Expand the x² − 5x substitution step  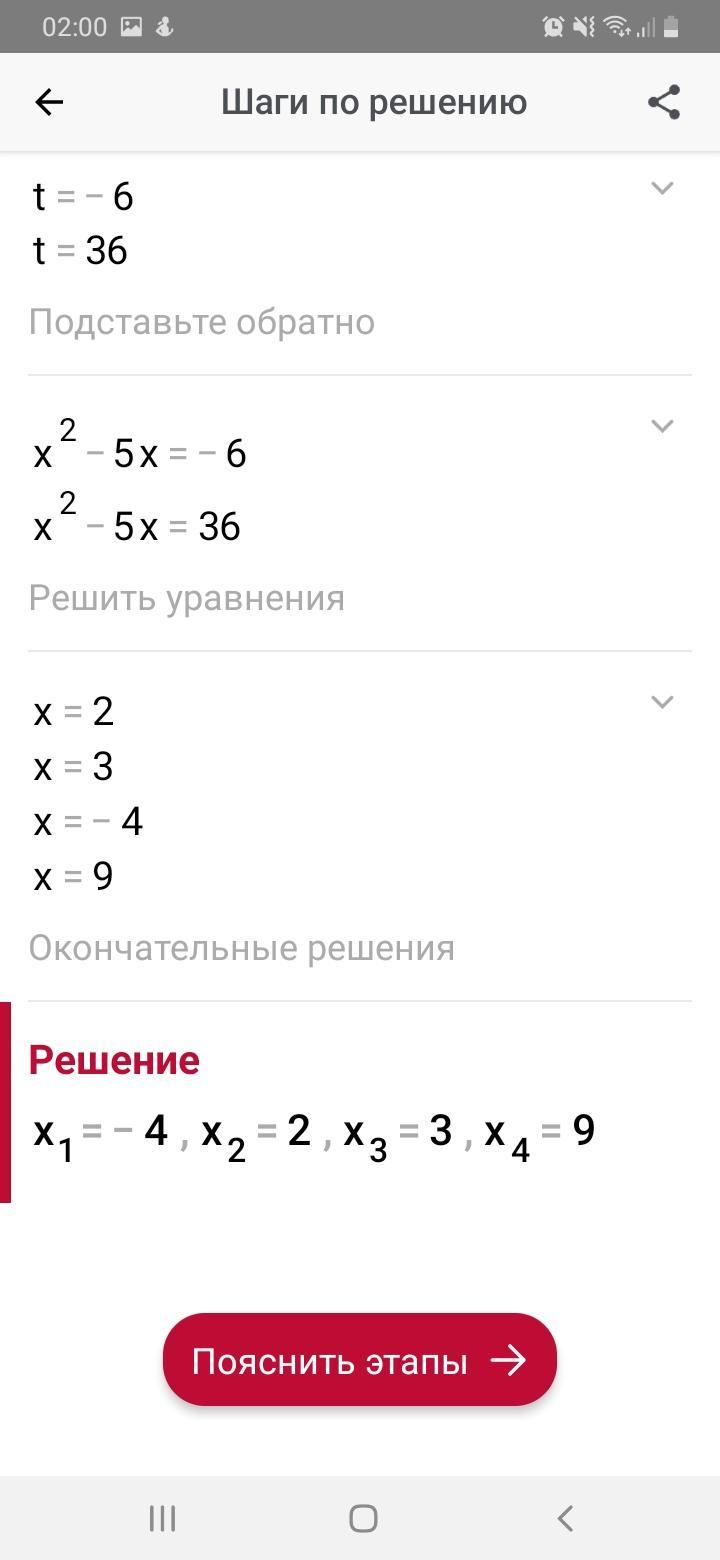(662, 426)
